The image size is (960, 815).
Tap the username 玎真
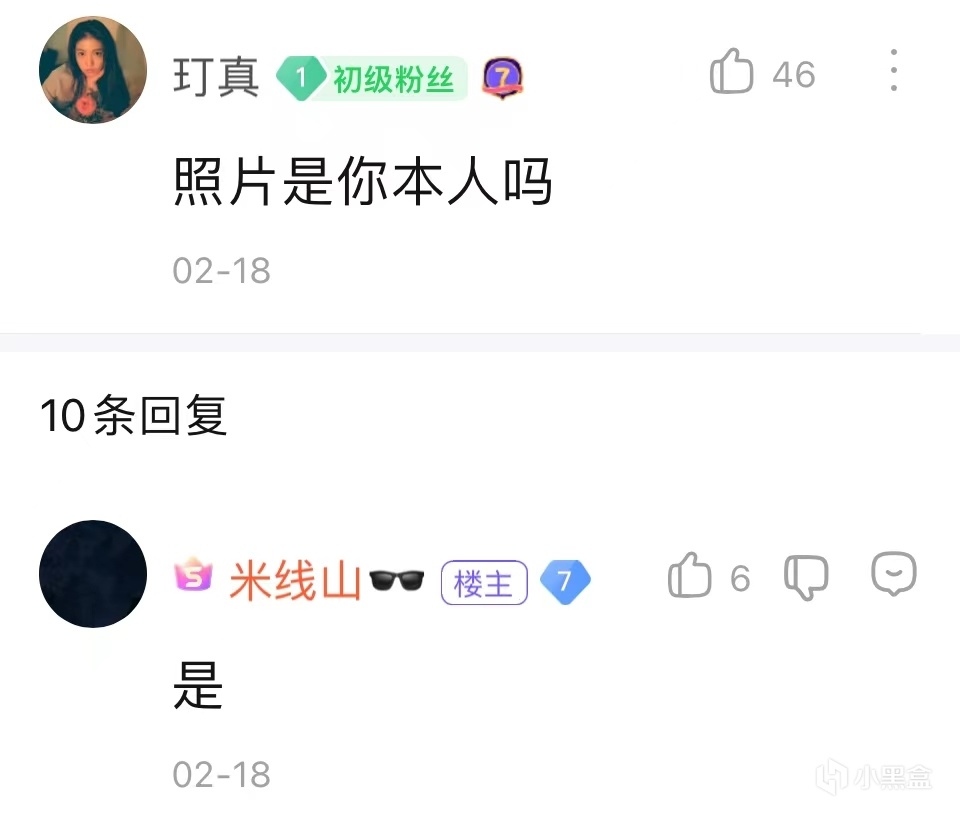[x=216, y=77]
